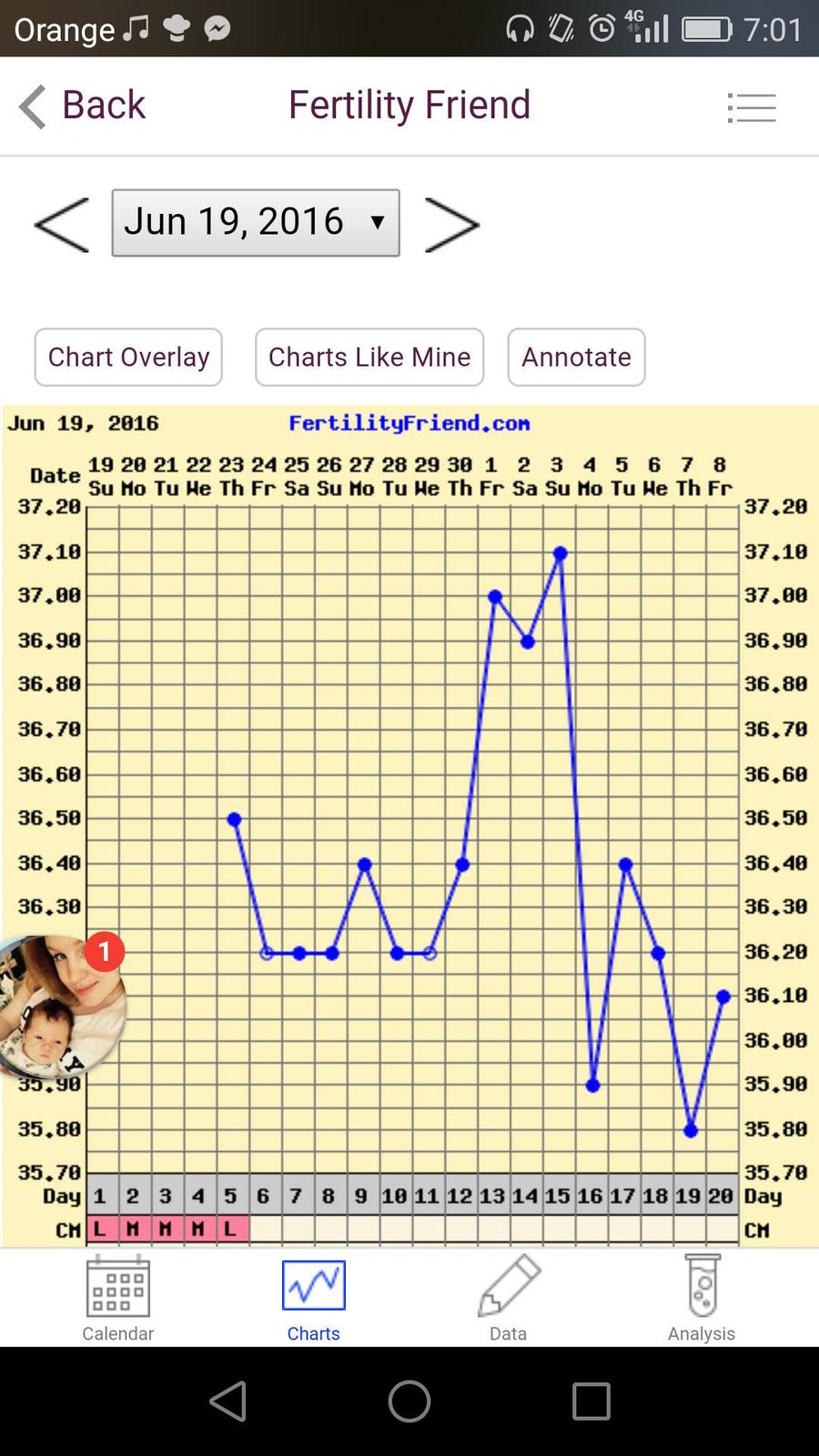Go to the previous chart
819x1456 pixels.
tap(62, 224)
